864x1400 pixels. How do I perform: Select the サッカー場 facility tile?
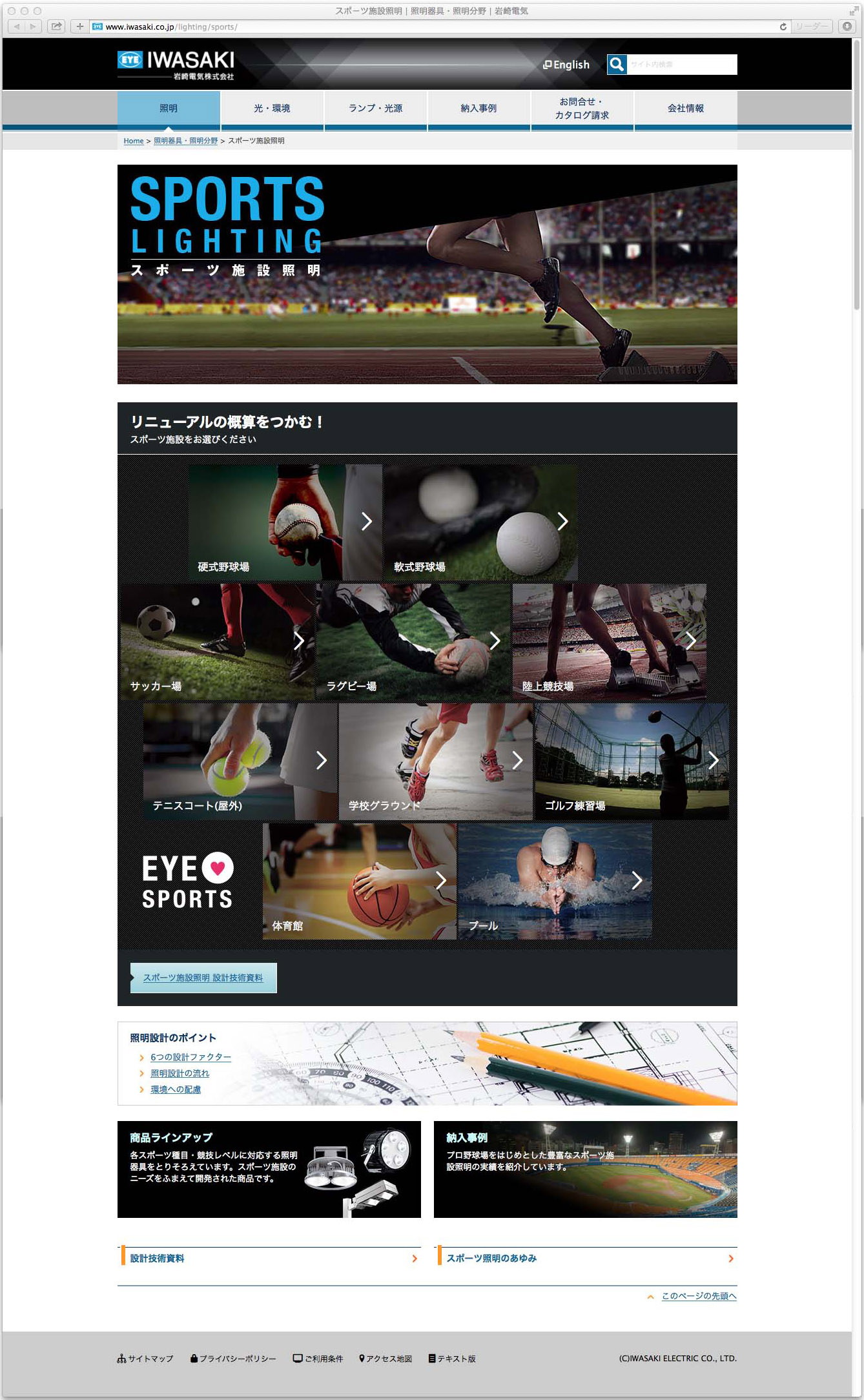(x=216, y=641)
